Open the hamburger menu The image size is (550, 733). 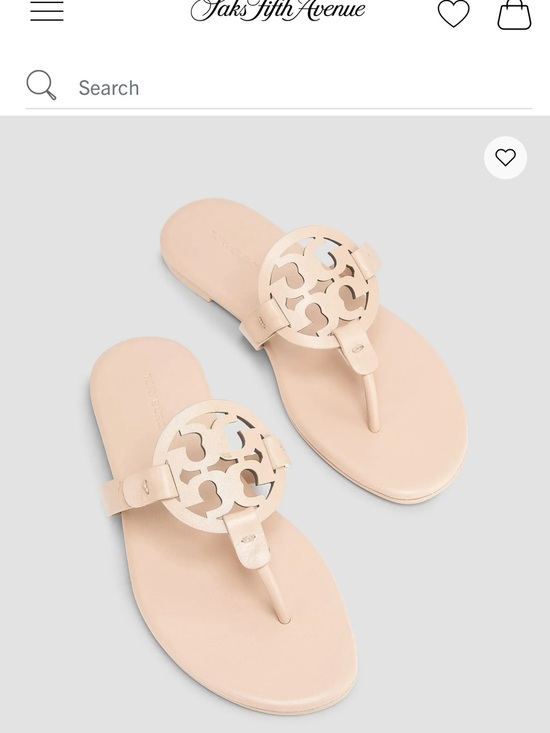pyautogui.click(x=47, y=10)
